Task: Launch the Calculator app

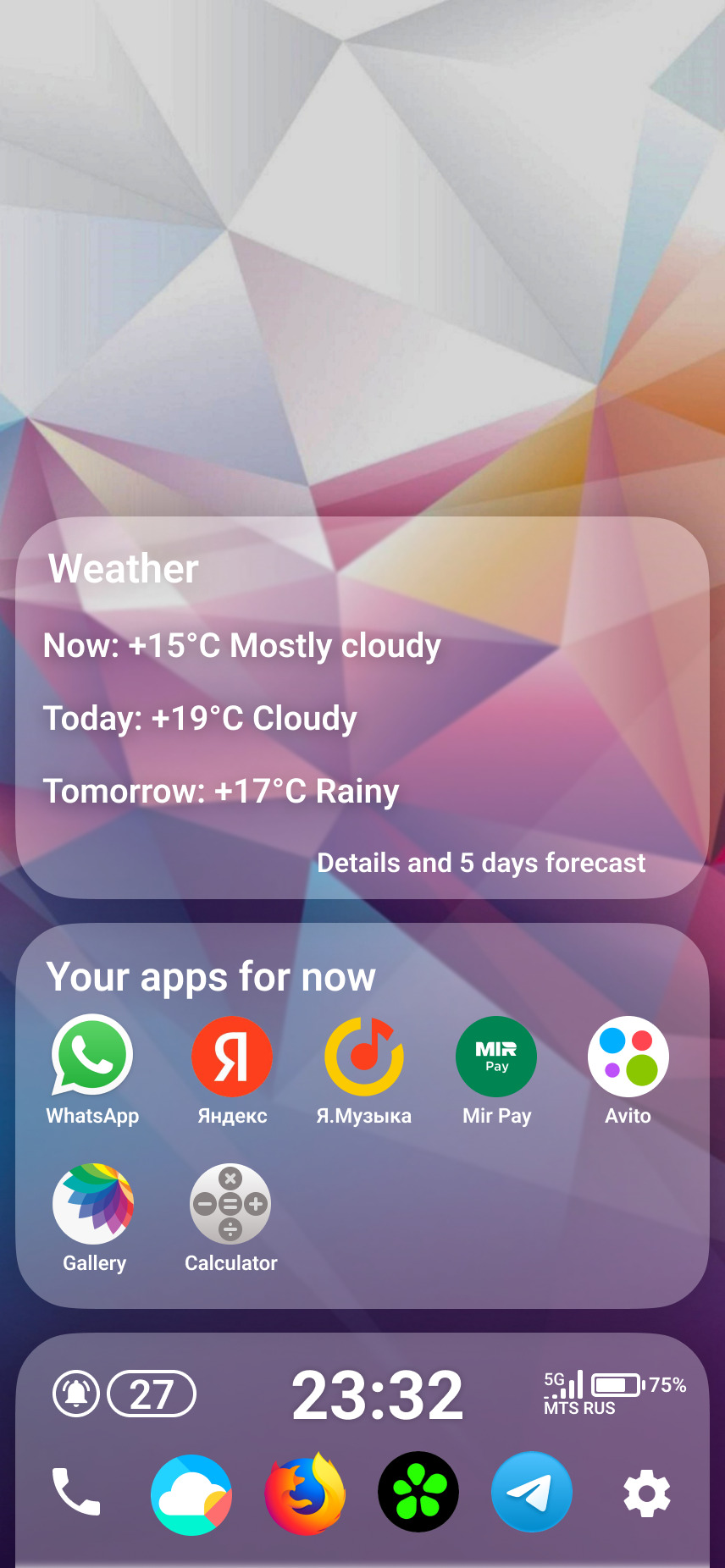Action: tap(230, 1204)
